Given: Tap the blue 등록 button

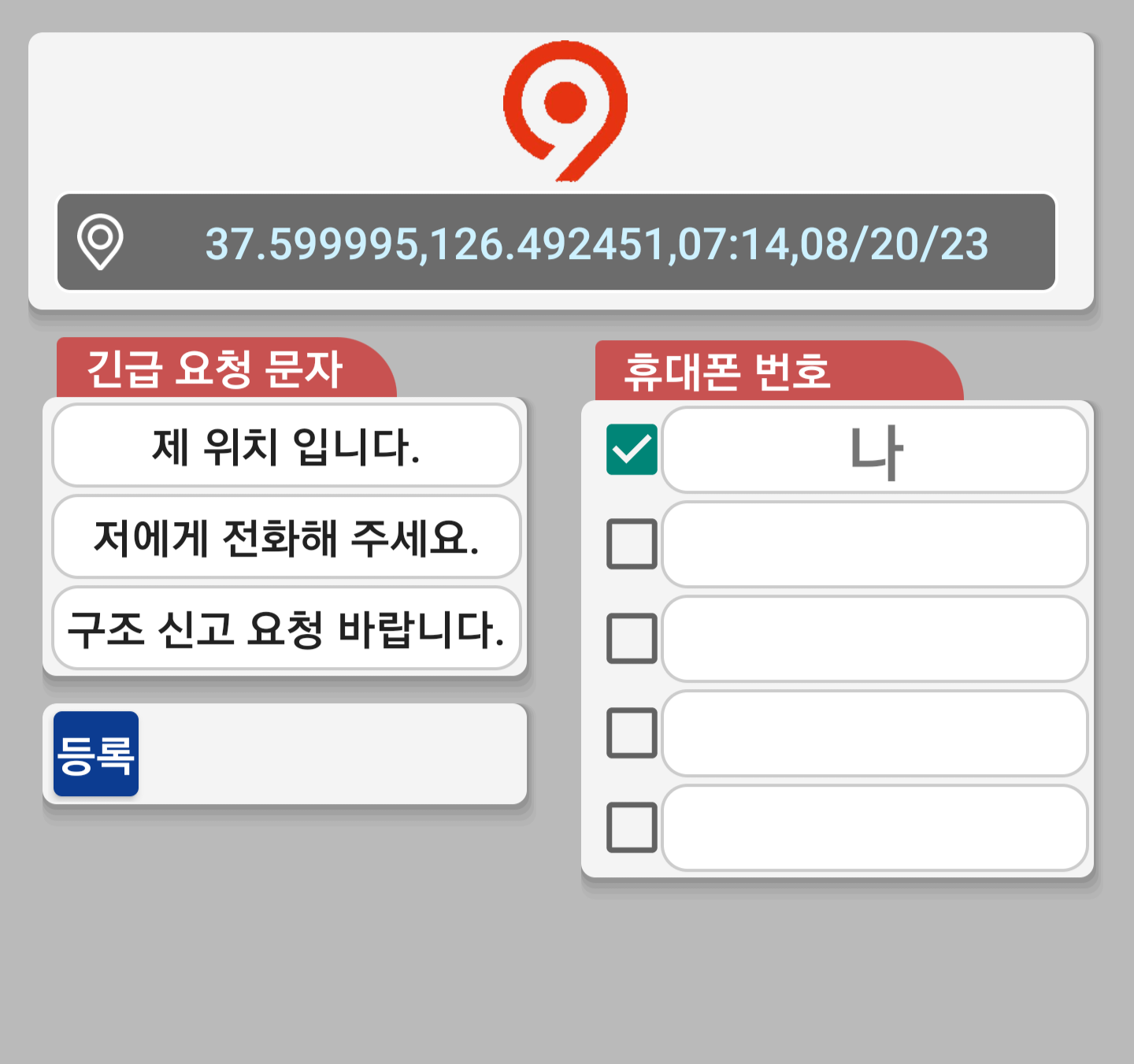Looking at the screenshot, I should click(96, 754).
